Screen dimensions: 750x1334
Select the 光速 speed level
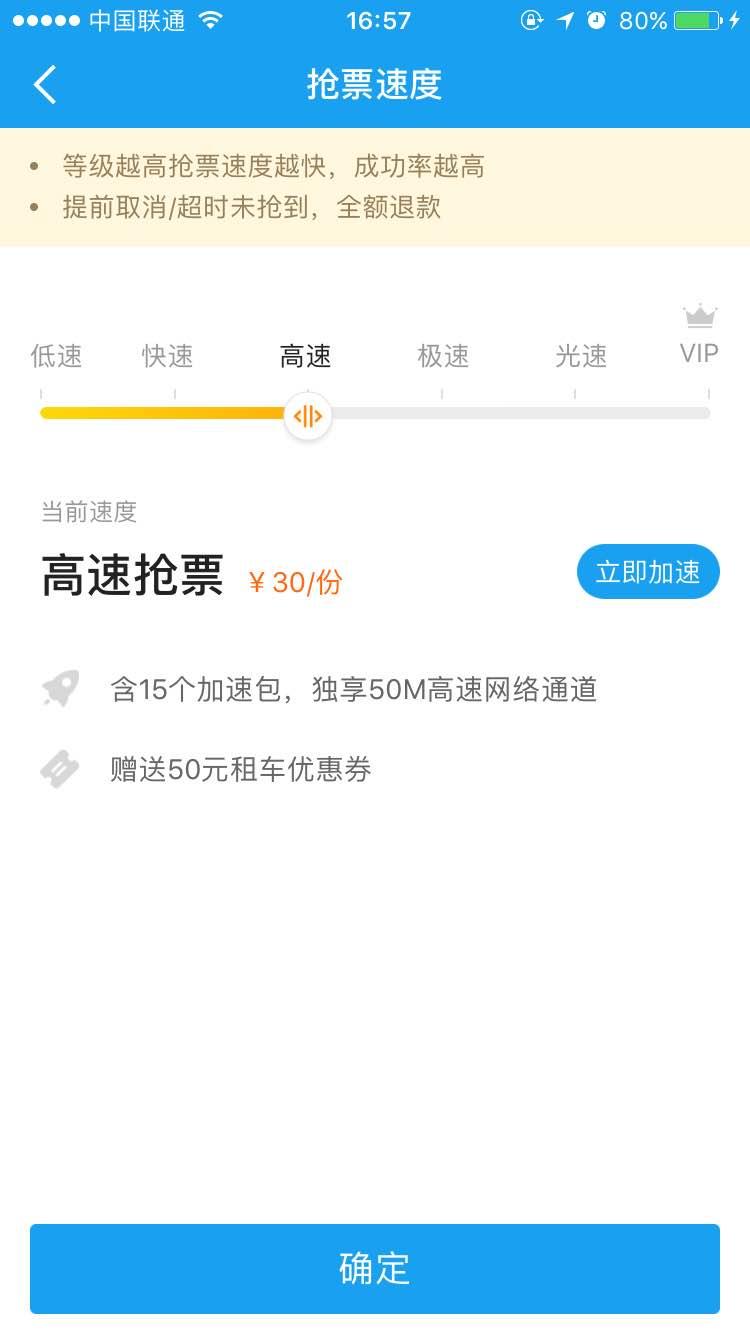pyautogui.click(x=581, y=356)
